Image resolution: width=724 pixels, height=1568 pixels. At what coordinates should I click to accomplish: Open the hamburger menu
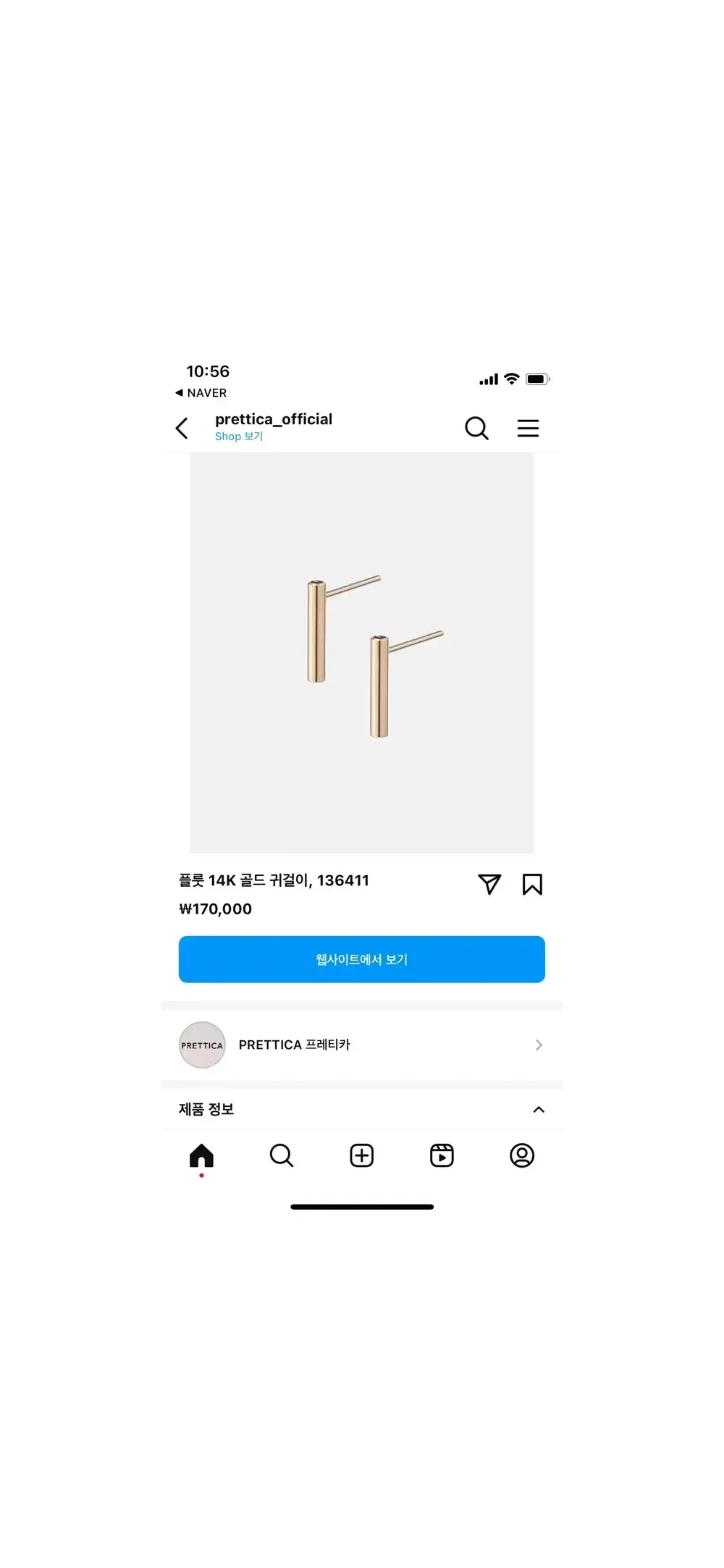click(528, 428)
